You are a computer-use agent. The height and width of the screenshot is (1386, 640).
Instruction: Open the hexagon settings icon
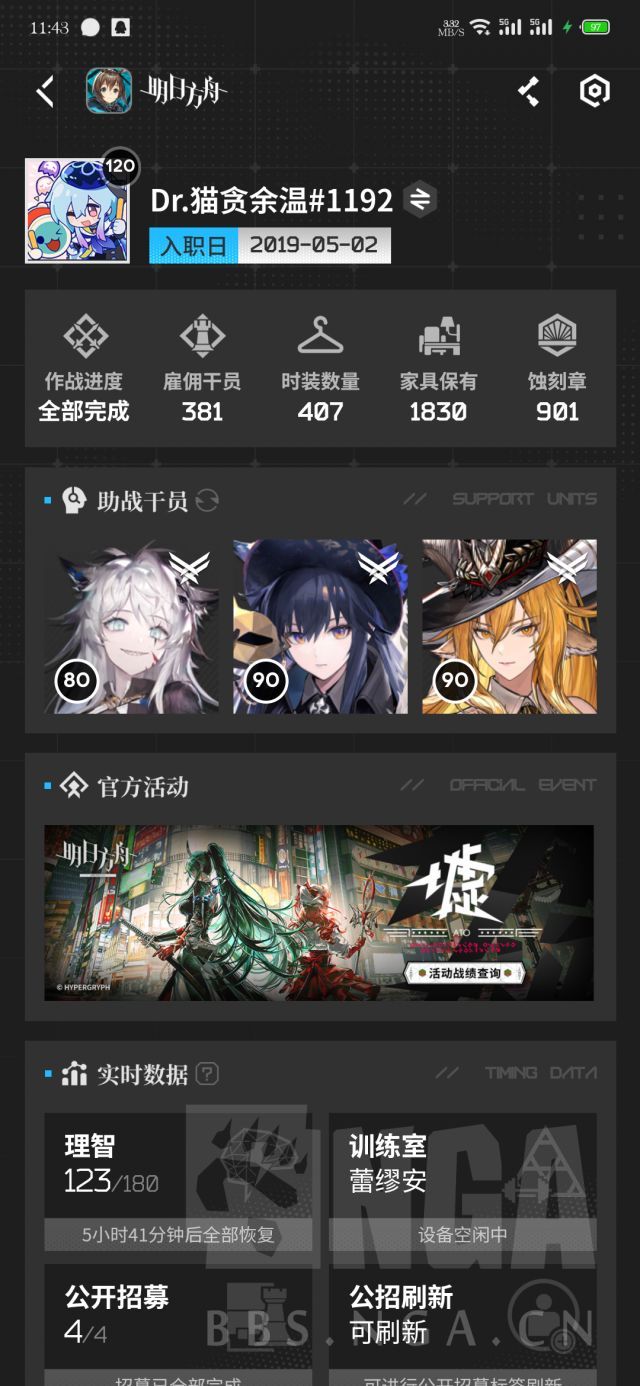tap(594, 92)
